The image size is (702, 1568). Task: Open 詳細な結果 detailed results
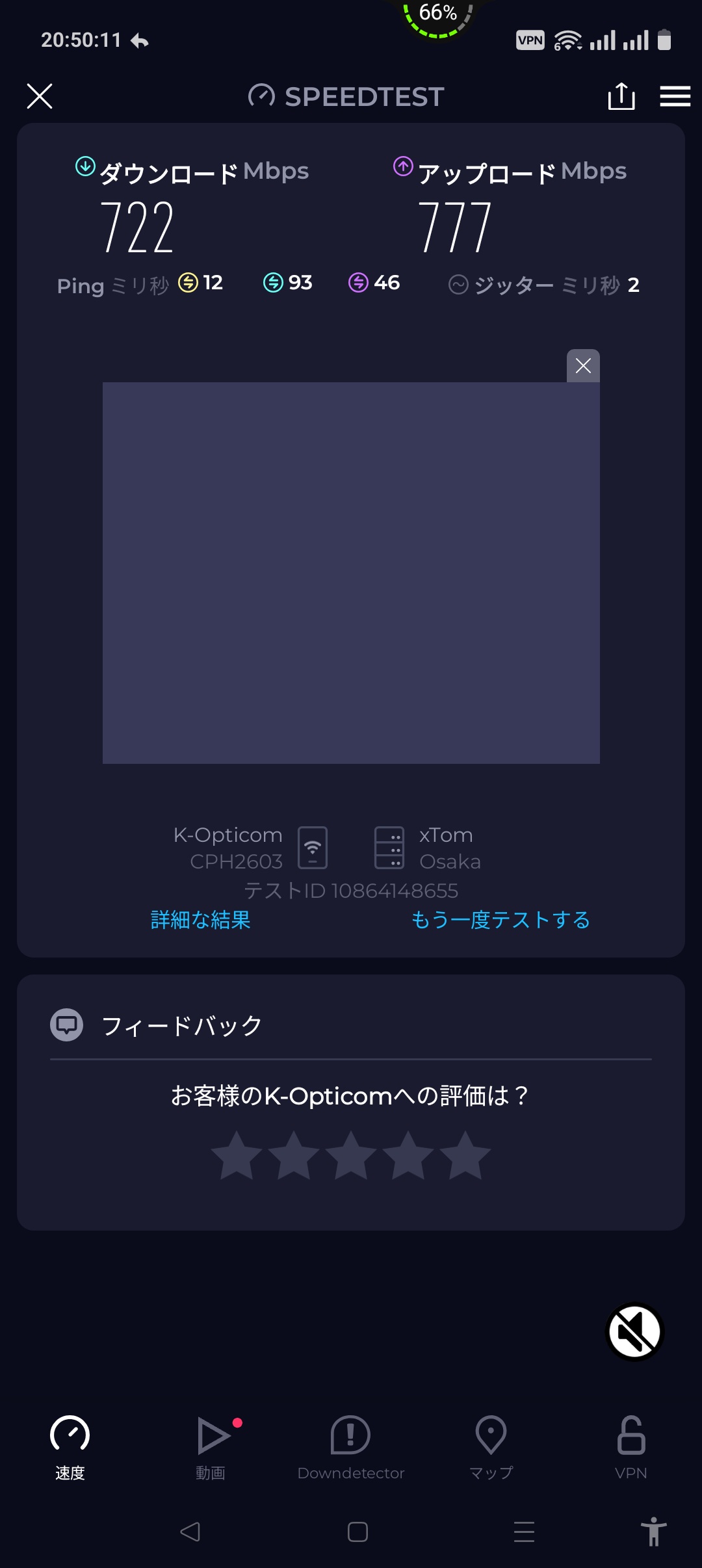[x=200, y=920]
